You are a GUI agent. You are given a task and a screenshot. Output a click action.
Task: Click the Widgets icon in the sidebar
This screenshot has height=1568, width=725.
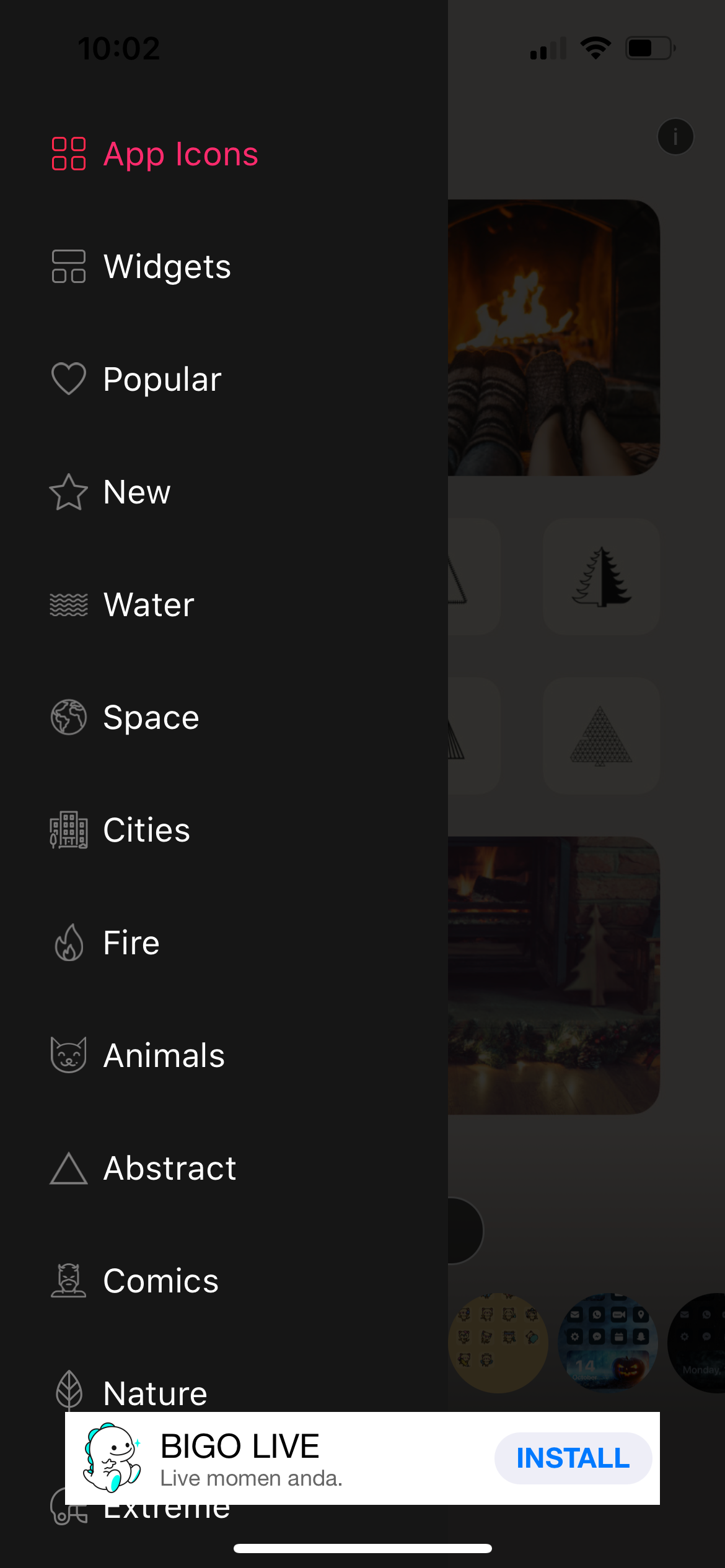coord(68,267)
